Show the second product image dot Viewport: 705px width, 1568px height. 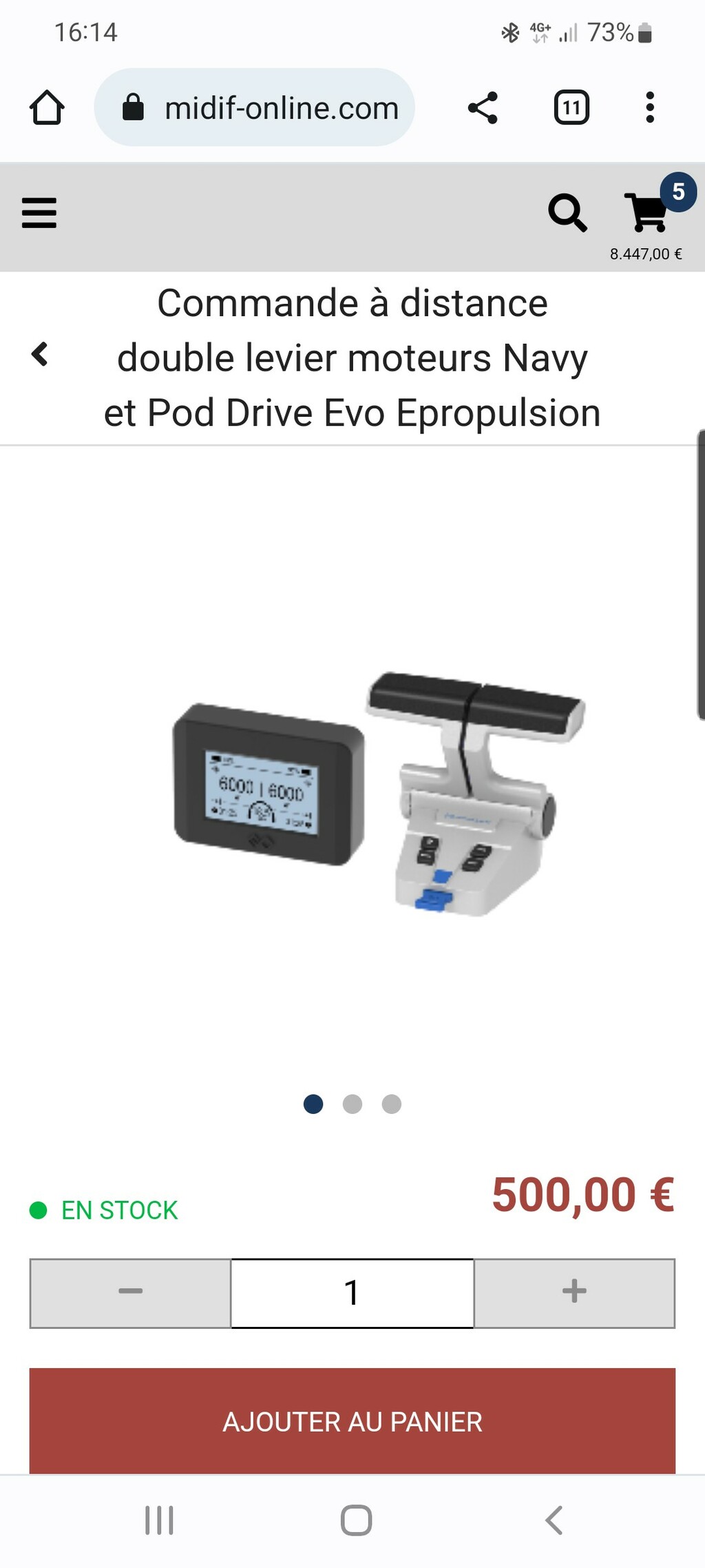[352, 1104]
